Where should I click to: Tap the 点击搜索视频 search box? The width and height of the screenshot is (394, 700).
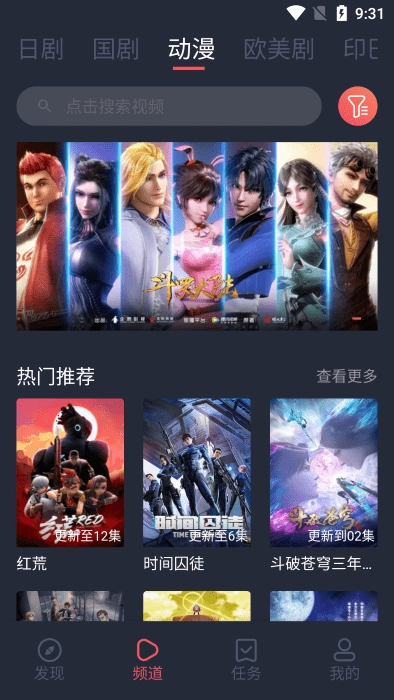(x=169, y=106)
